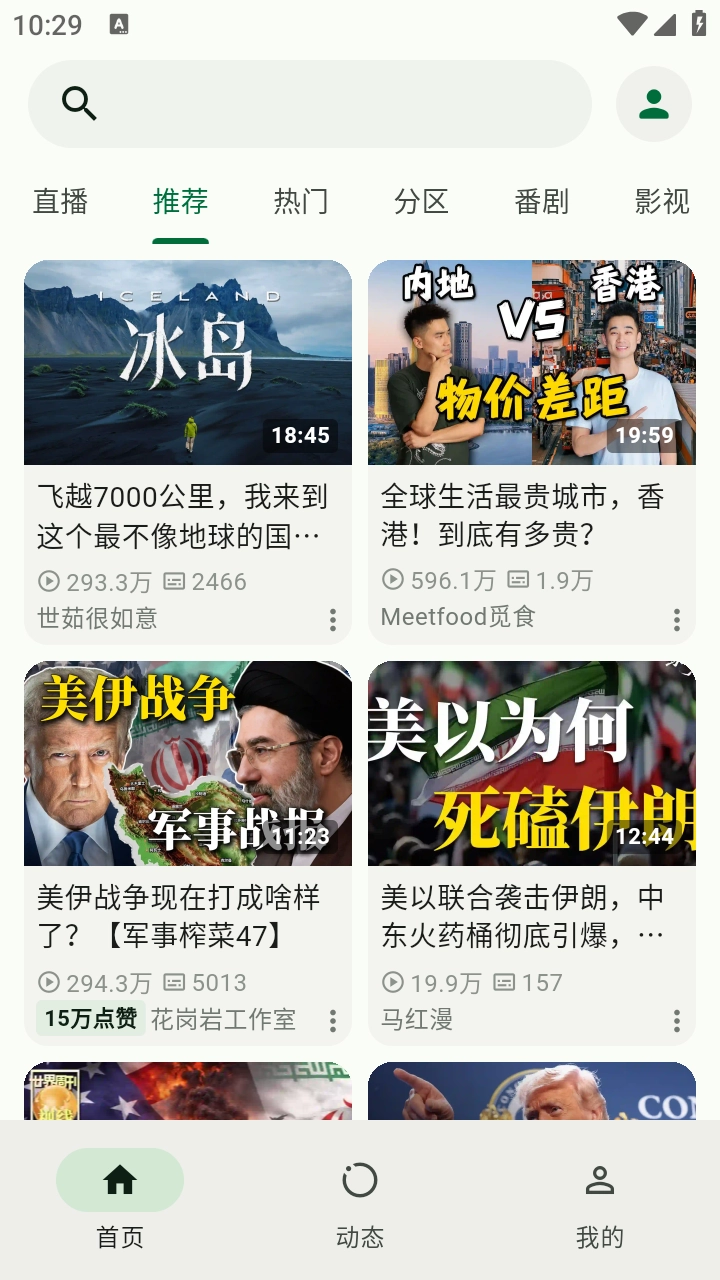720x1280 pixels.
Task: Open the Meetfood觅食 video about 香港物价
Action: coord(532,363)
